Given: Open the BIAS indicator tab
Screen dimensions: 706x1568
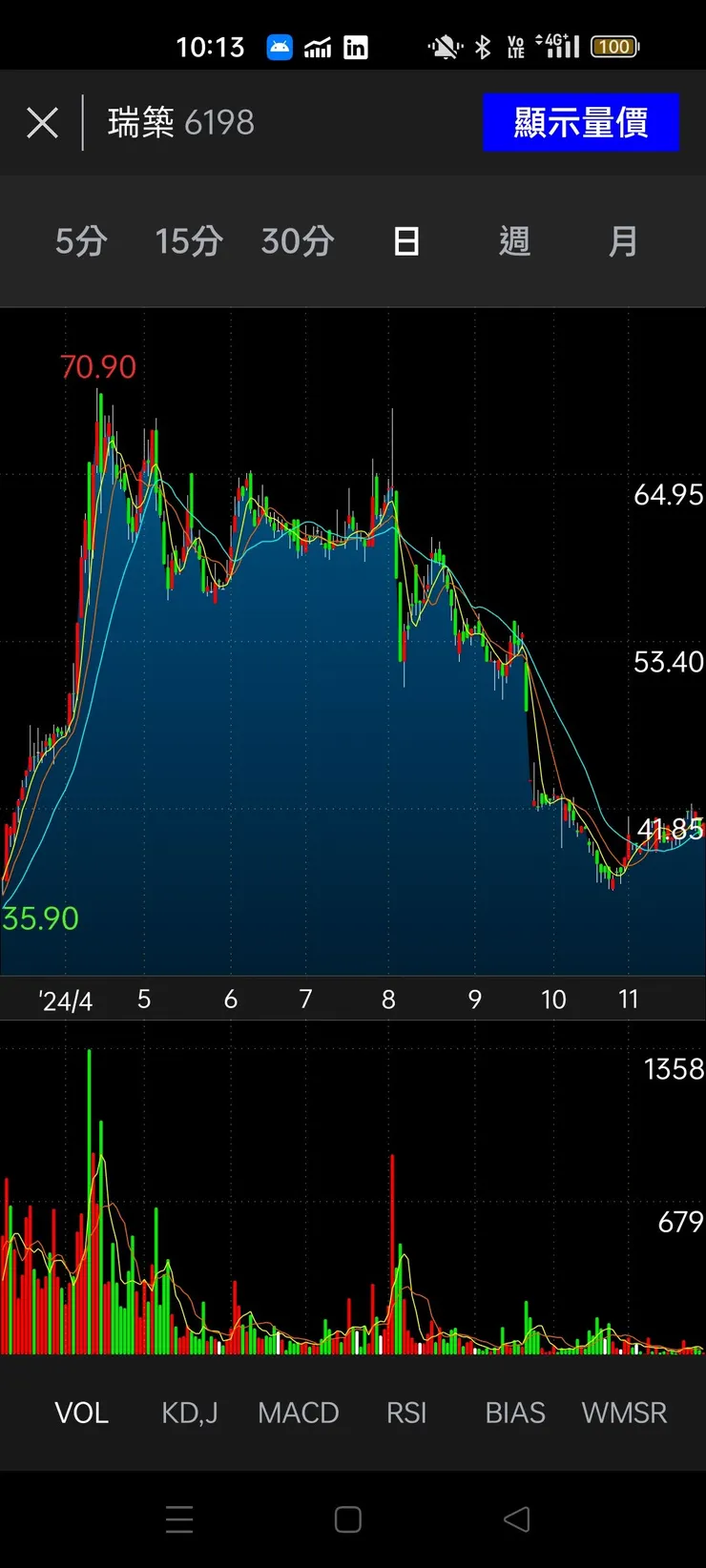Looking at the screenshot, I should 515,1413.
